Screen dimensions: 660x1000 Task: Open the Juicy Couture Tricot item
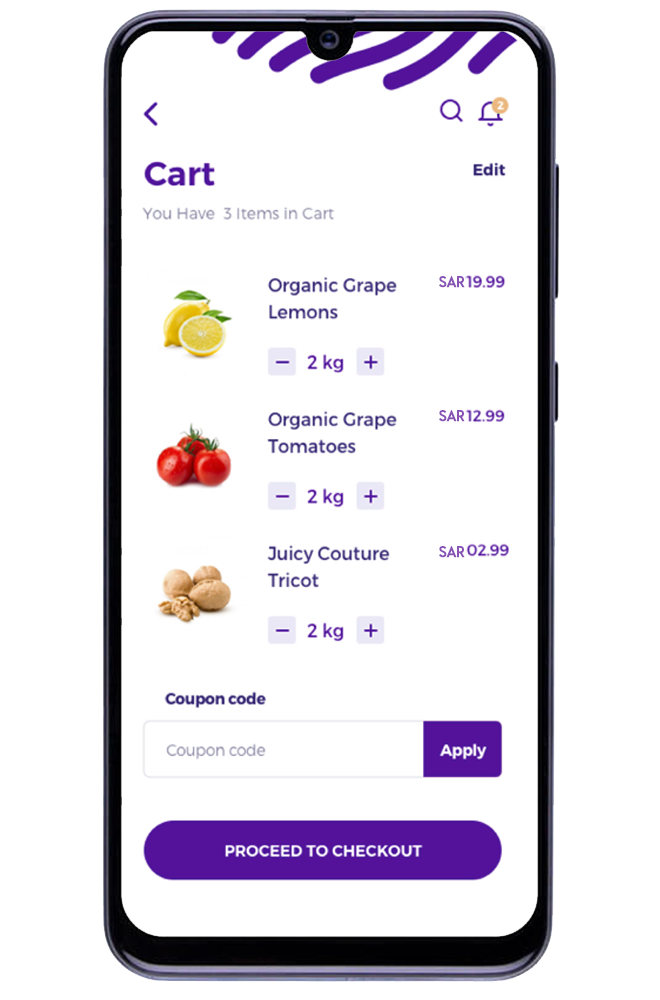pos(328,566)
